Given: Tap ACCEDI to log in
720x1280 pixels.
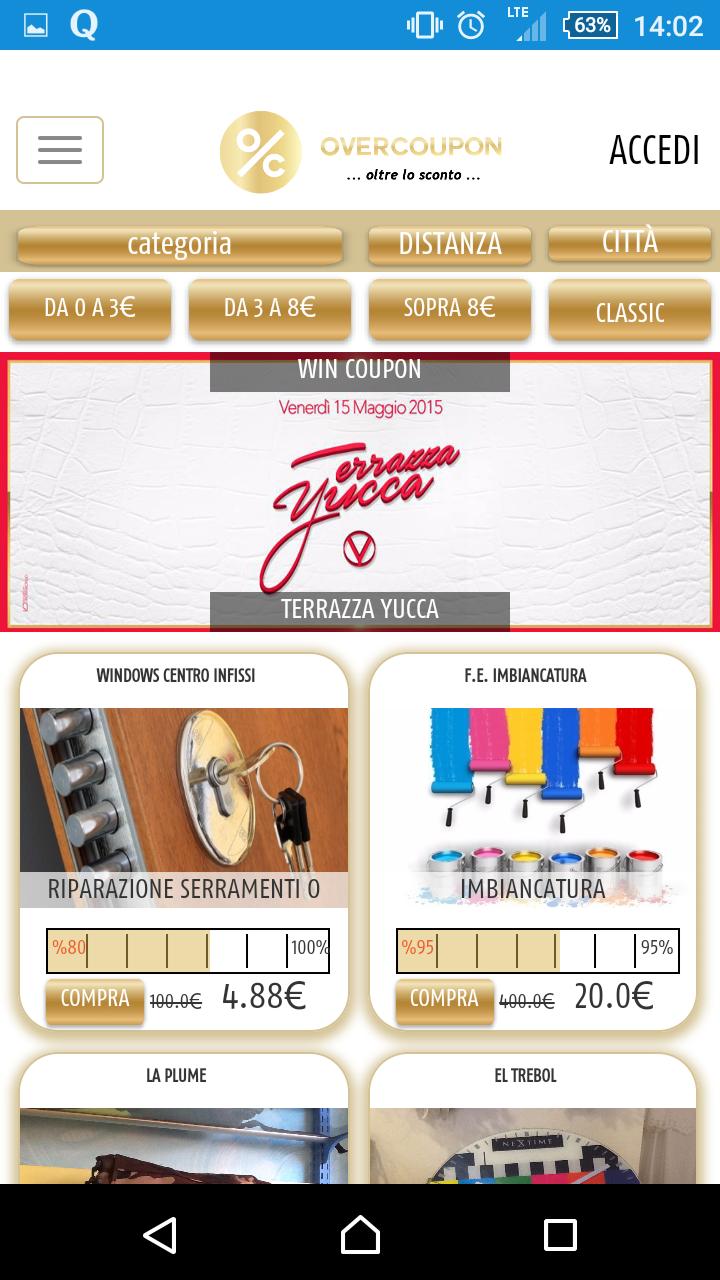Looking at the screenshot, I should coord(654,150).
